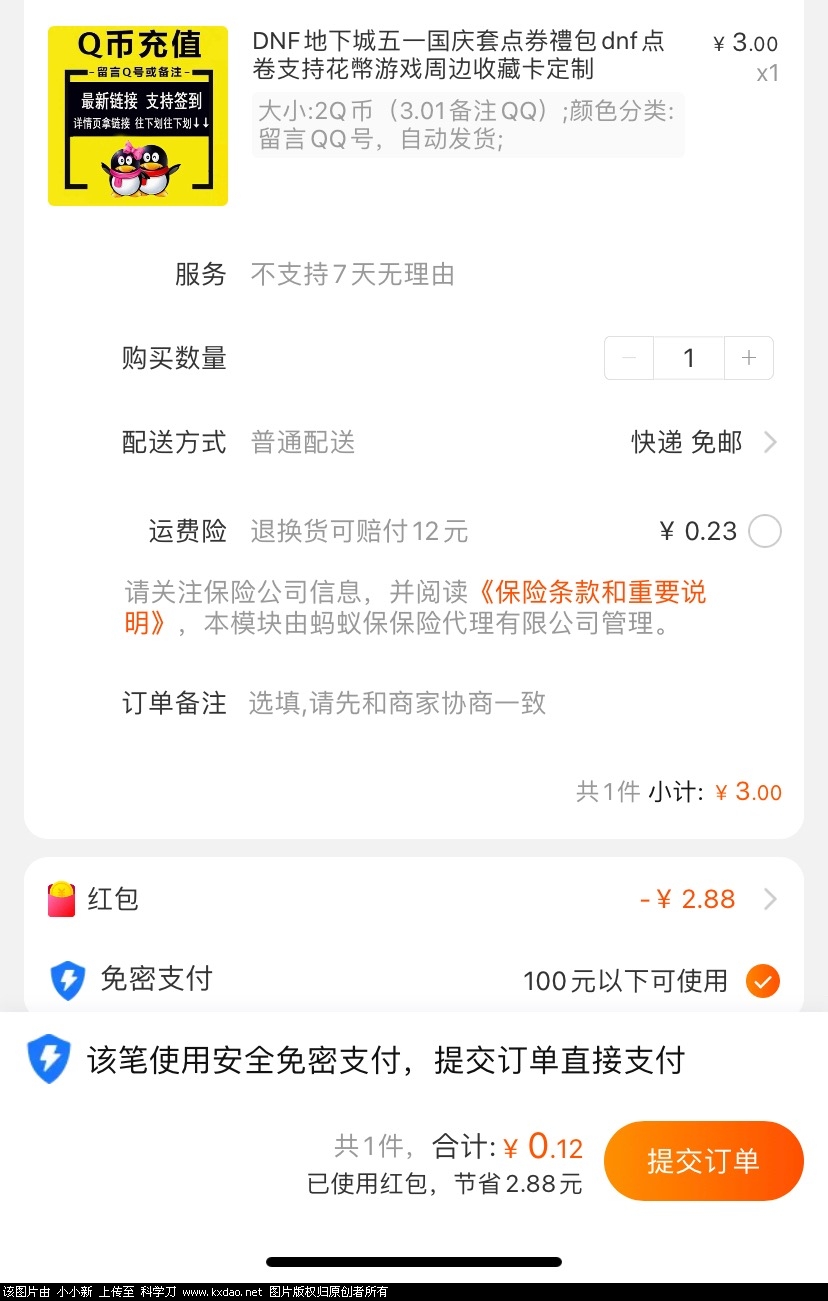This screenshot has height=1301, width=828.
Task: Click the blue shield 免密支付 icon
Action: (x=66, y=981)
